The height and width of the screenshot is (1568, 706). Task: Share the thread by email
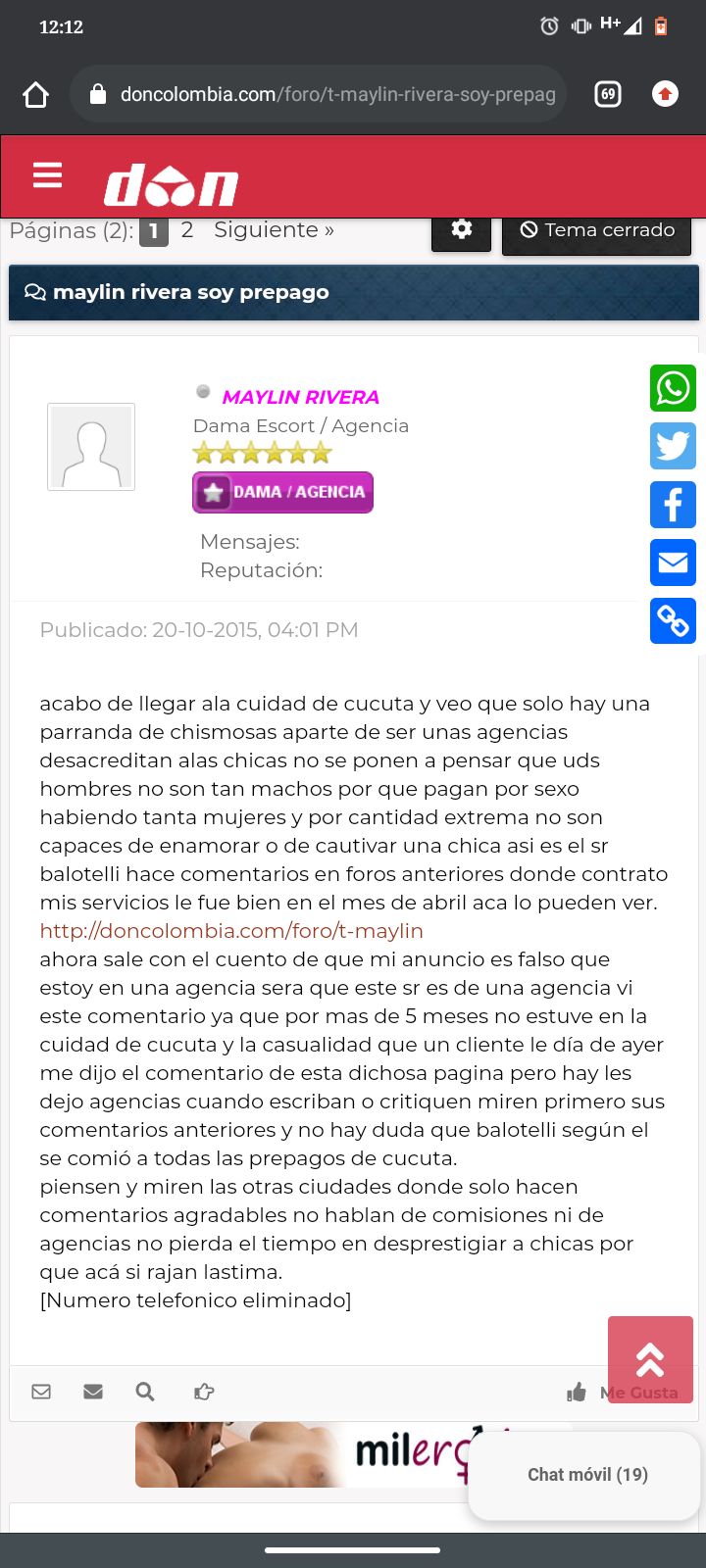click(x=673, y=563)
